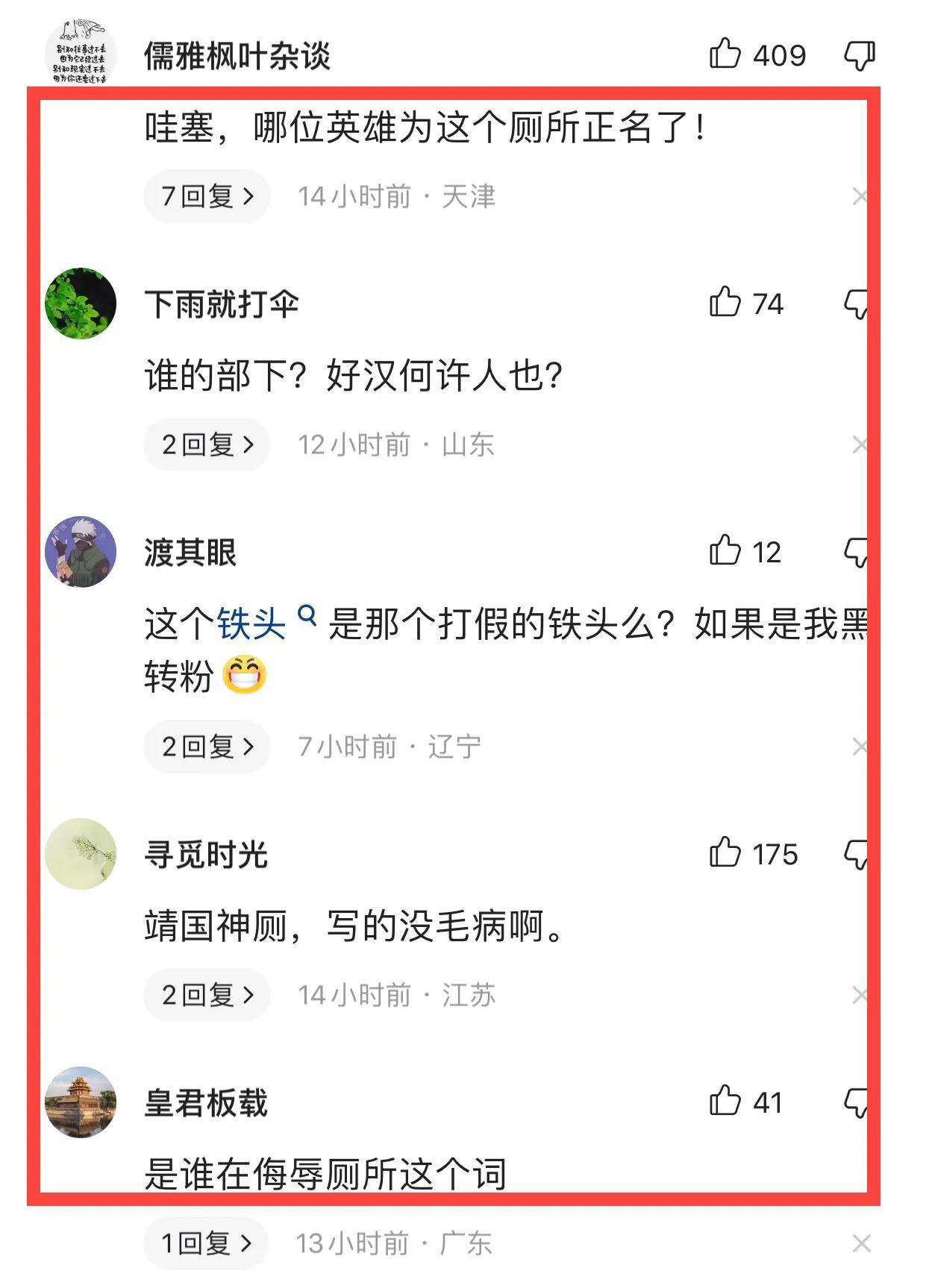Like 儒雅枫叶杂谈's comment
926x1288 pixels.
pos(725,54)
